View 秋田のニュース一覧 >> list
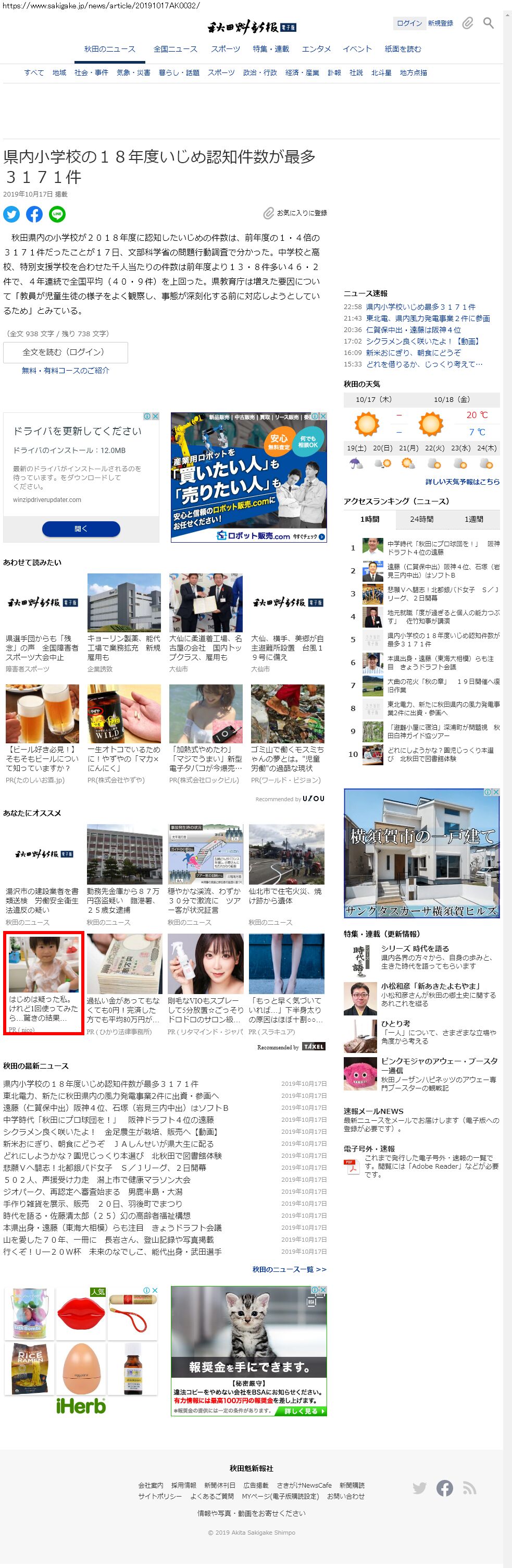512x1568 pixels. click(x=289, y=1270)
